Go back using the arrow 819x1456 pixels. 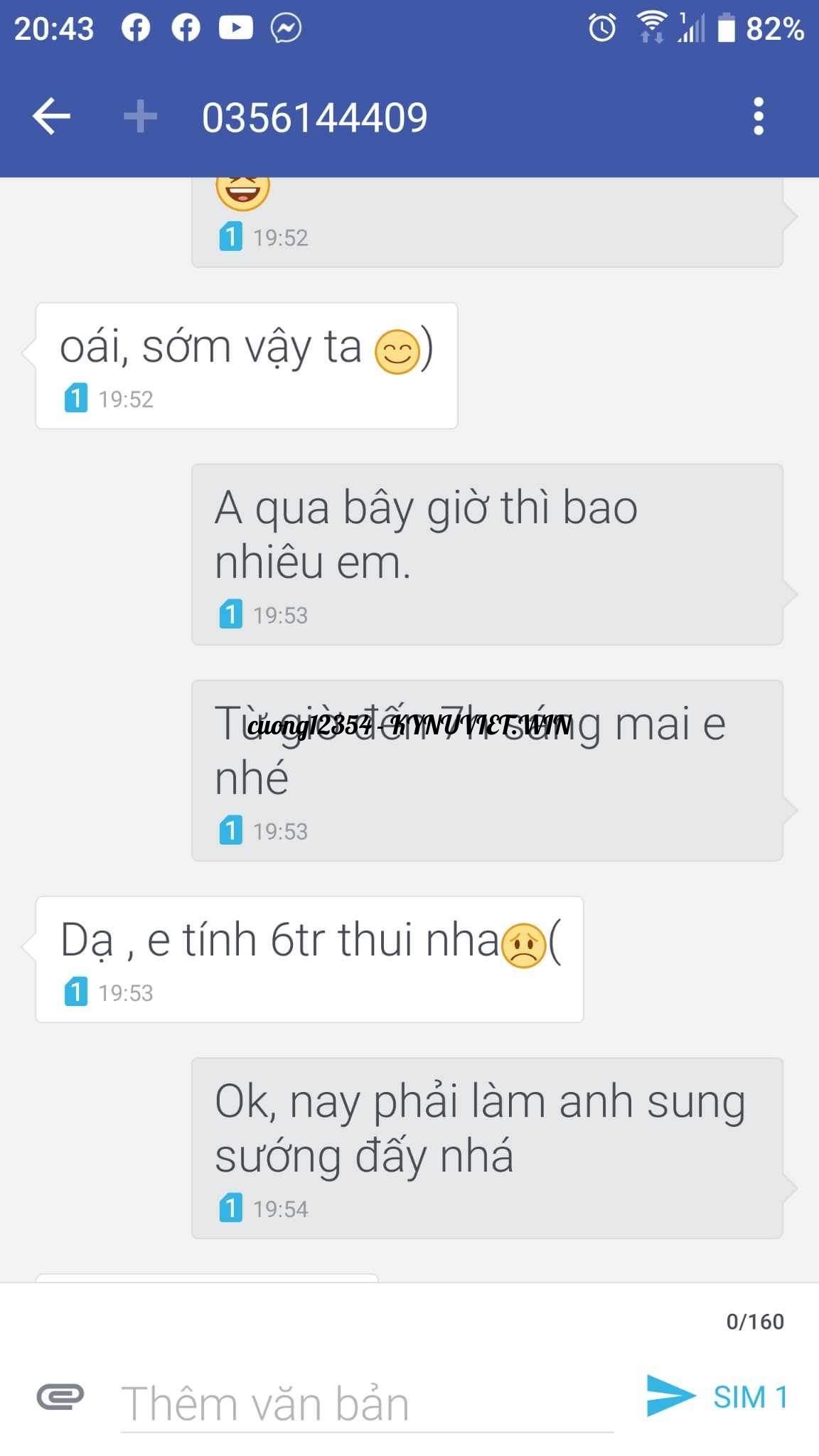pyautogui.click(x=51, y=117)
